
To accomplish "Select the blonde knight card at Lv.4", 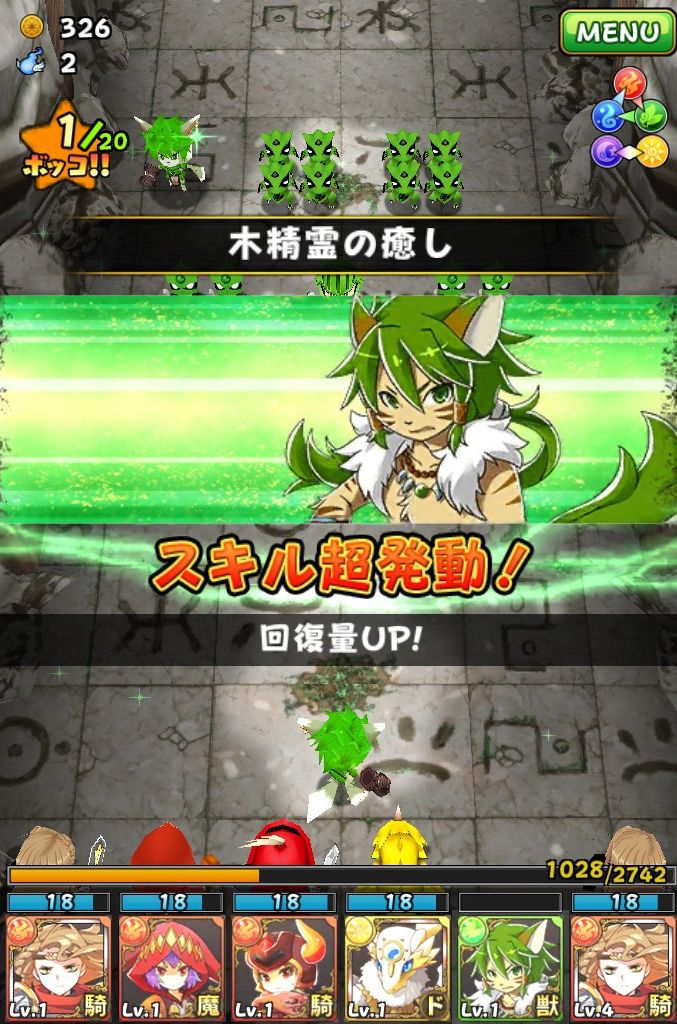I will pos(622,968).
